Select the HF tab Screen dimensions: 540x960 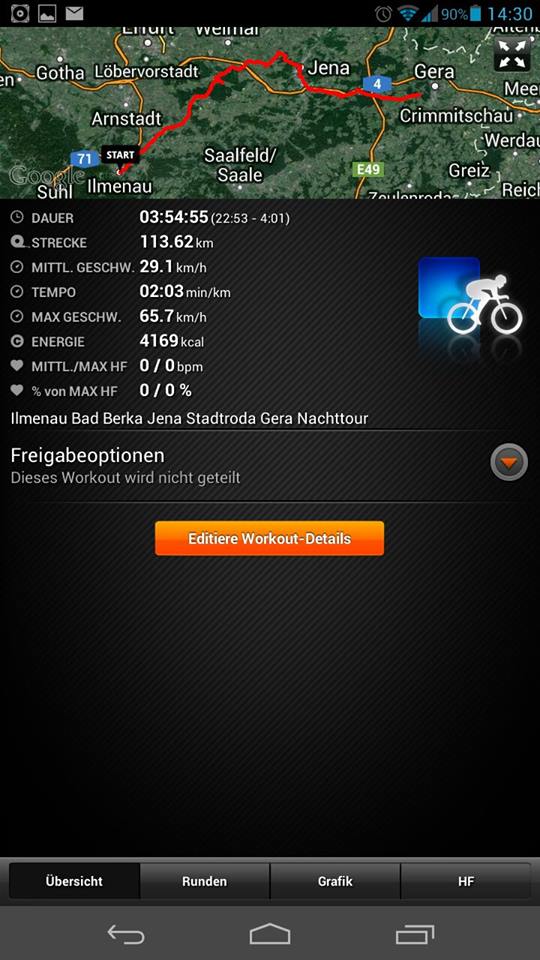(x=466, y=882)
